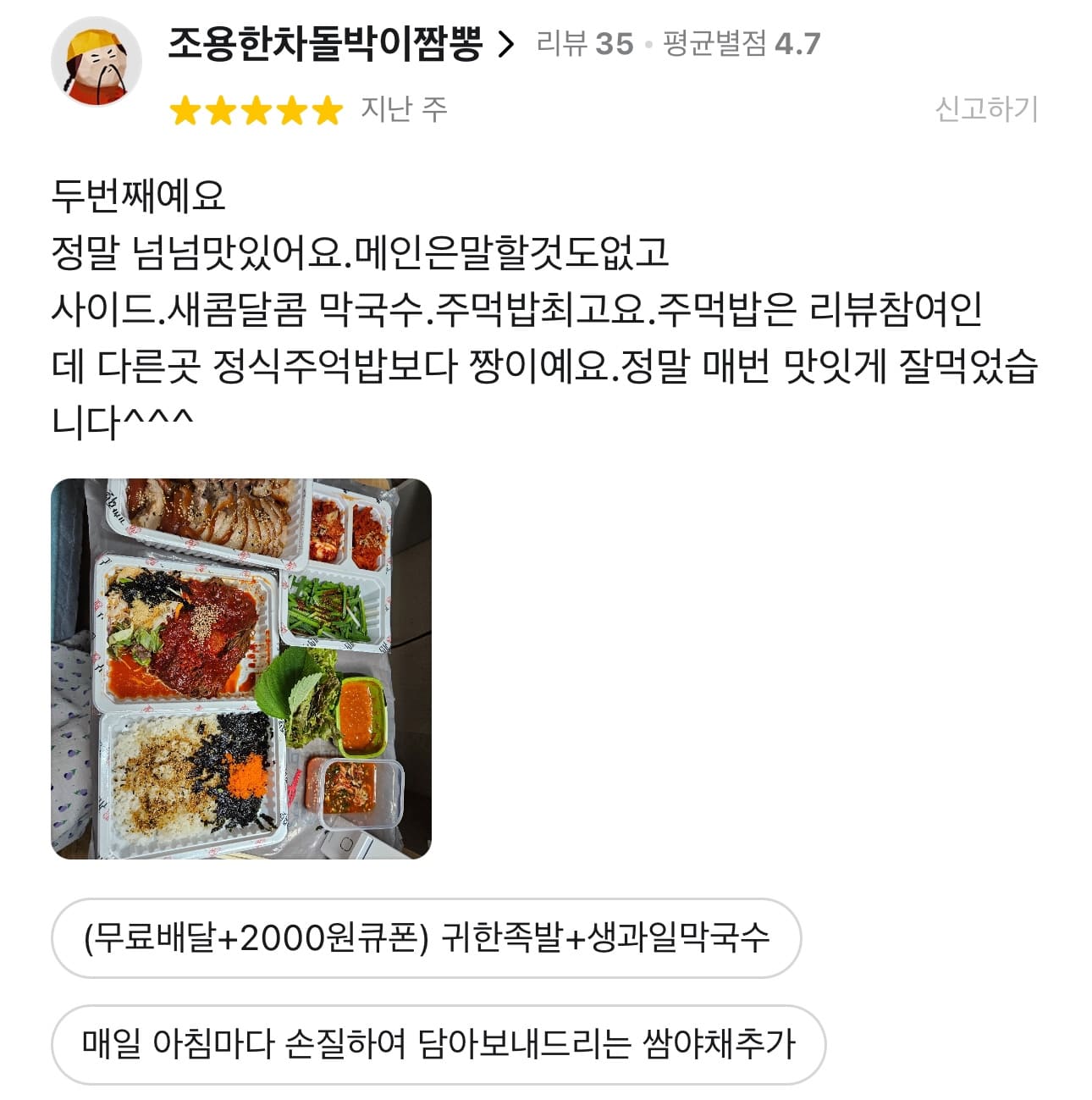Open reviewer 조용한차돌박이짬뽕's profile
Viewport: 1092px width, 1100px height.
coord(339,43)
